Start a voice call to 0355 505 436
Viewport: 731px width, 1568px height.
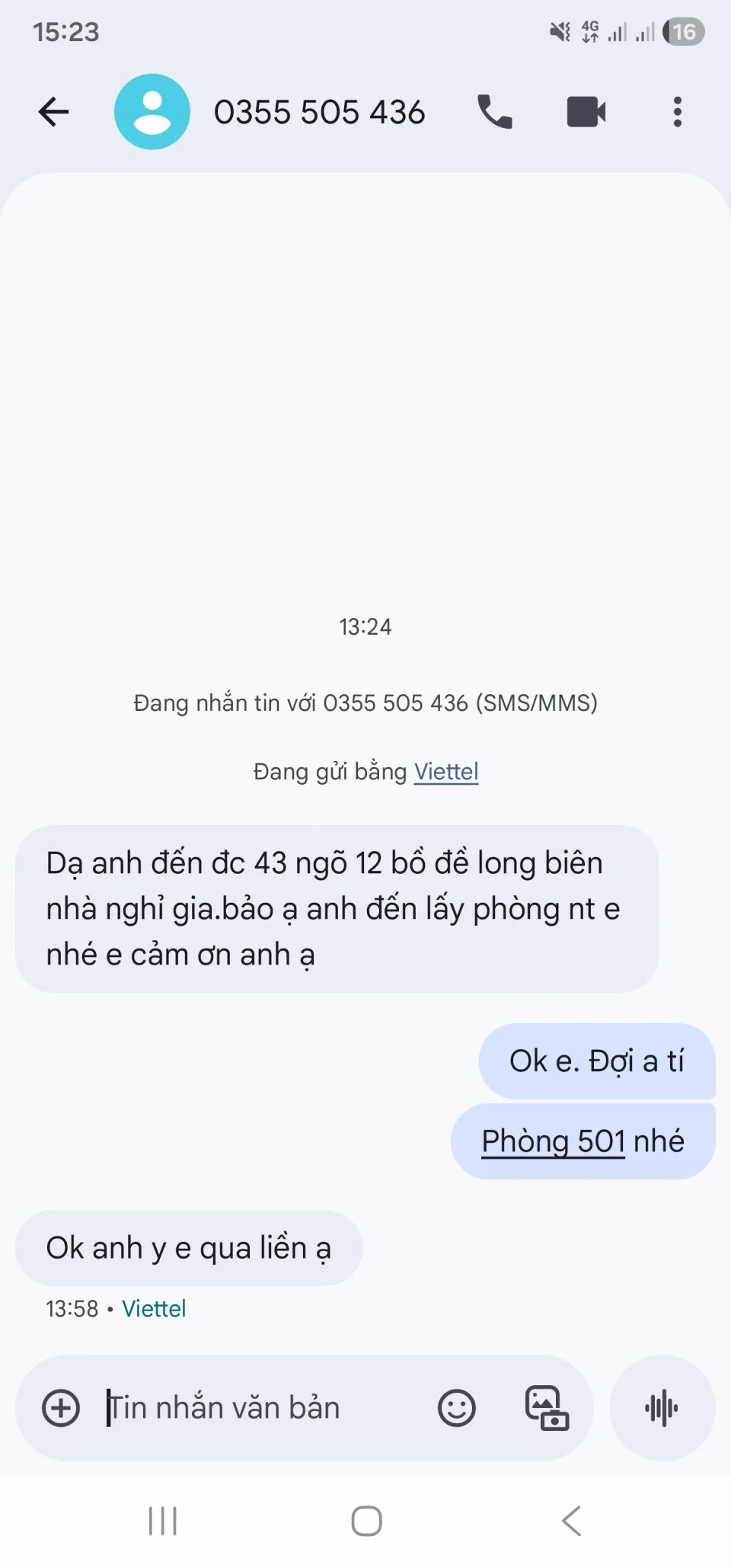tap(494, 112)
